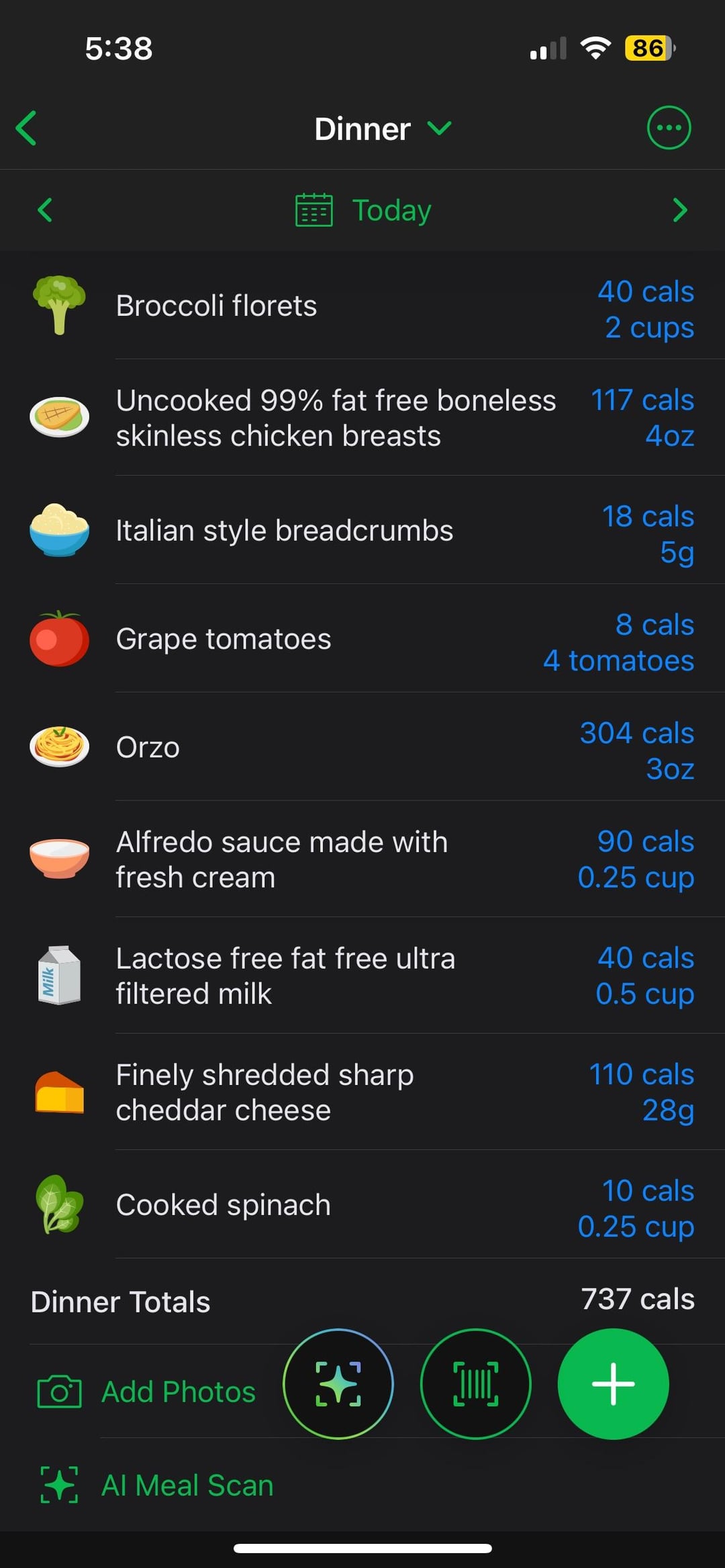Go to the next day

680,210
